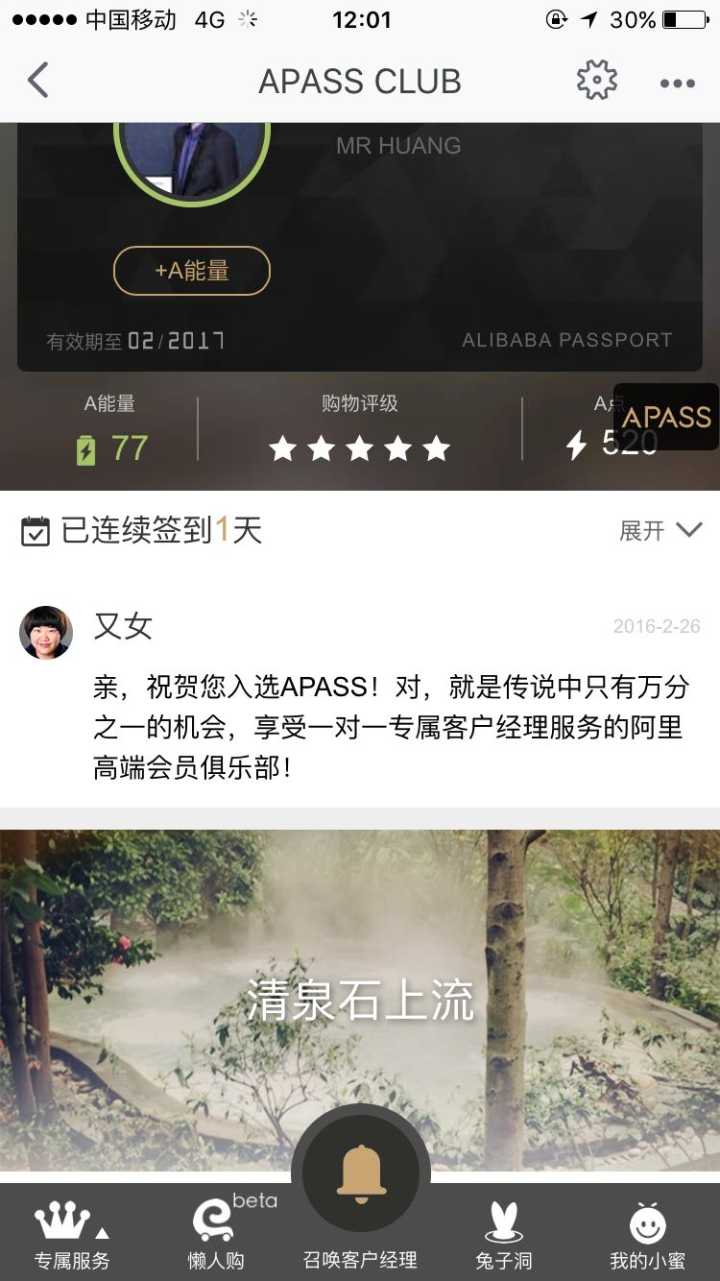720x1281 pixels.
Task: Switch to the 兔子洞 tab
Action: click(503, 1235)
